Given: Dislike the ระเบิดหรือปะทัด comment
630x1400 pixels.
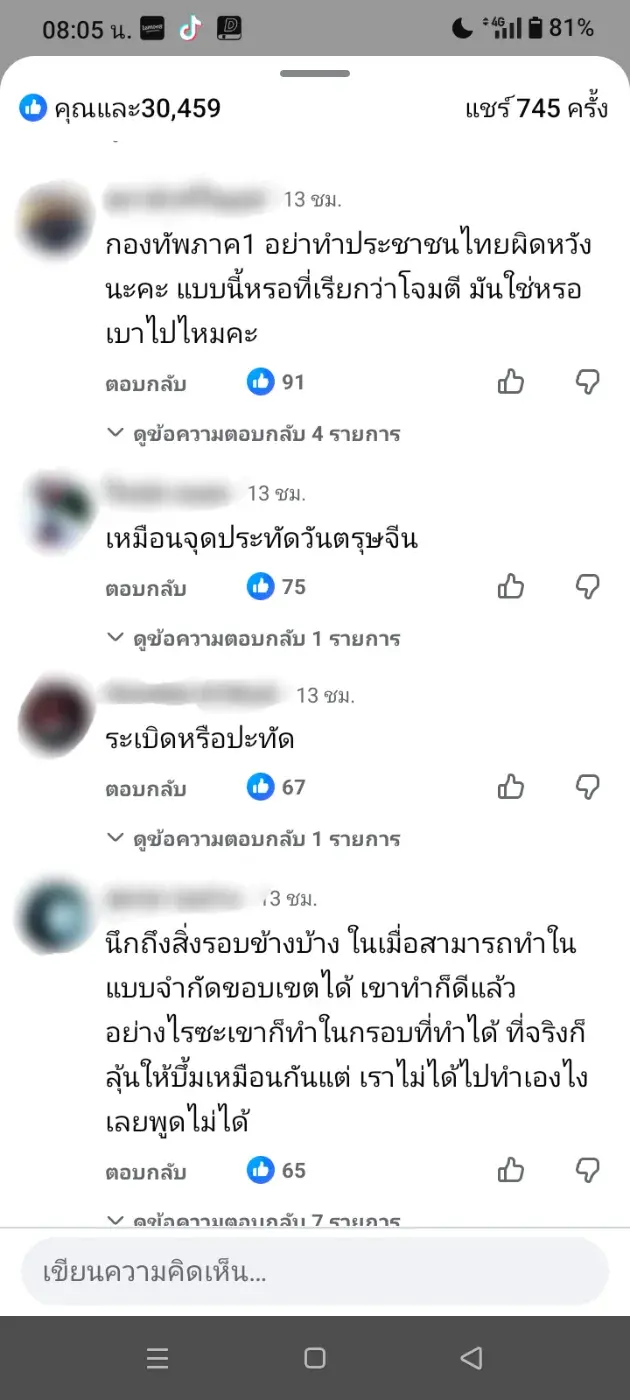Looking at the screenshot, I should (x=588, y=787).
